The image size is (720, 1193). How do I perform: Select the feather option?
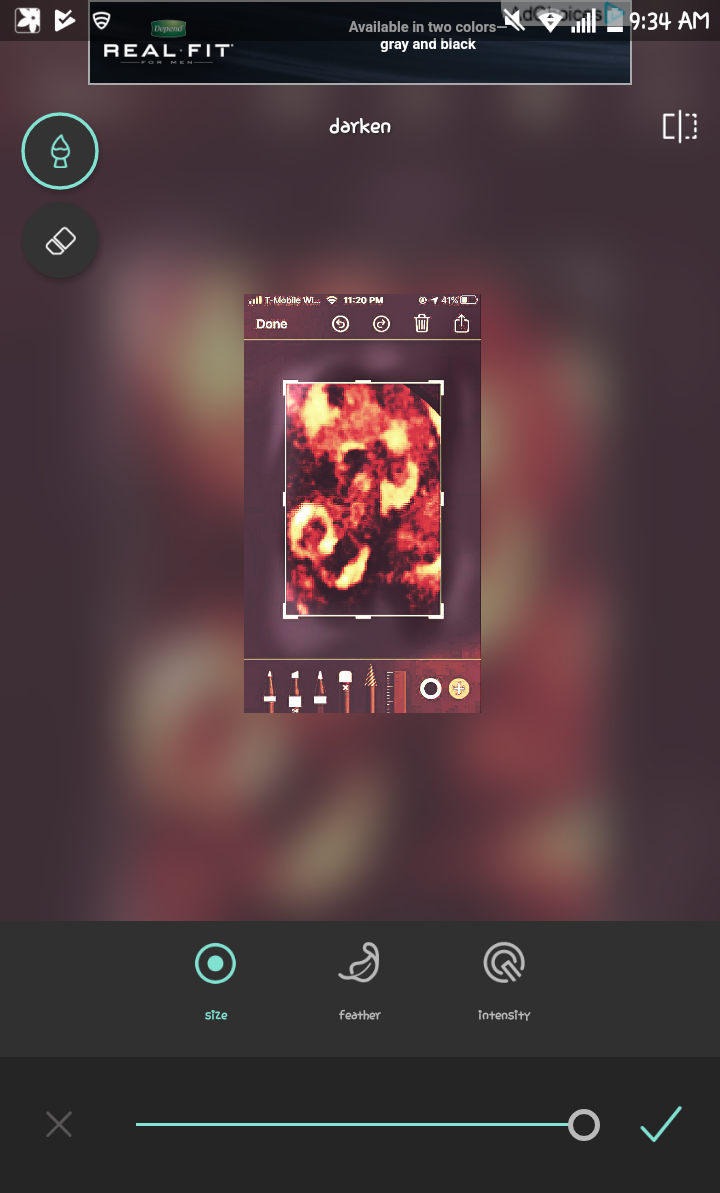coord(359,976)
